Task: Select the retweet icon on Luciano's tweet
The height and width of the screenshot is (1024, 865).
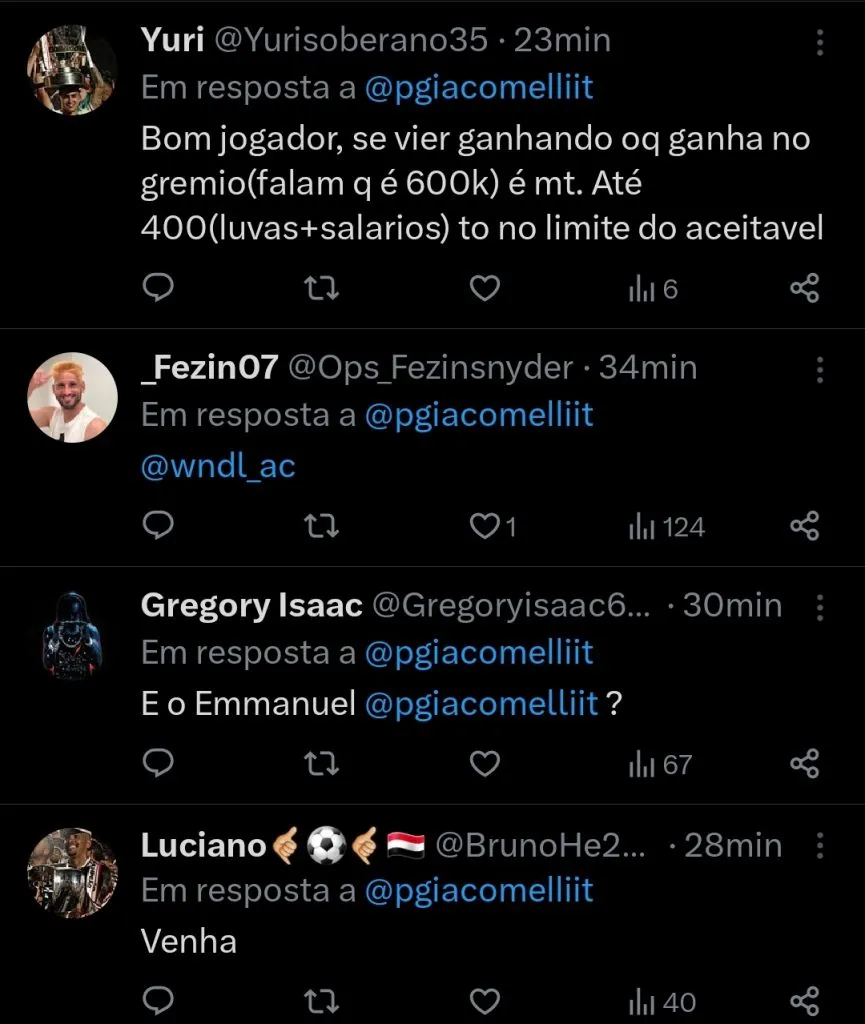Action: (x=321, y=999)
